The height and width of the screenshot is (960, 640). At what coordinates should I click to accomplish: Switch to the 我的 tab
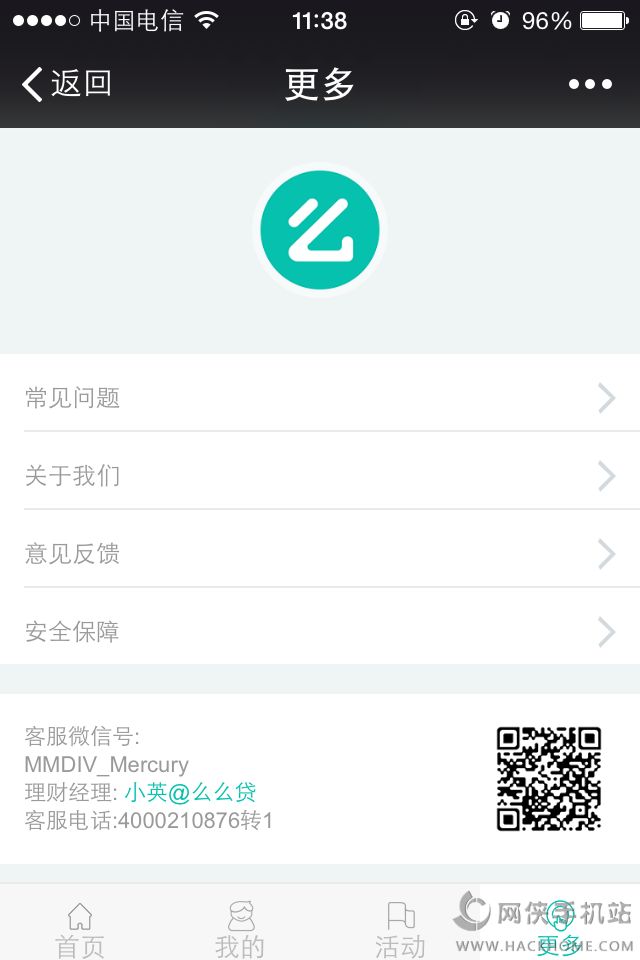click(240, 929)
